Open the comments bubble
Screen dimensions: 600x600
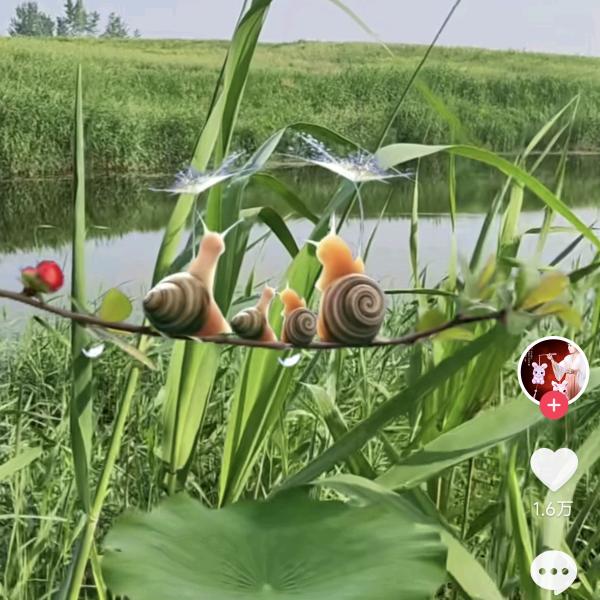553,572
